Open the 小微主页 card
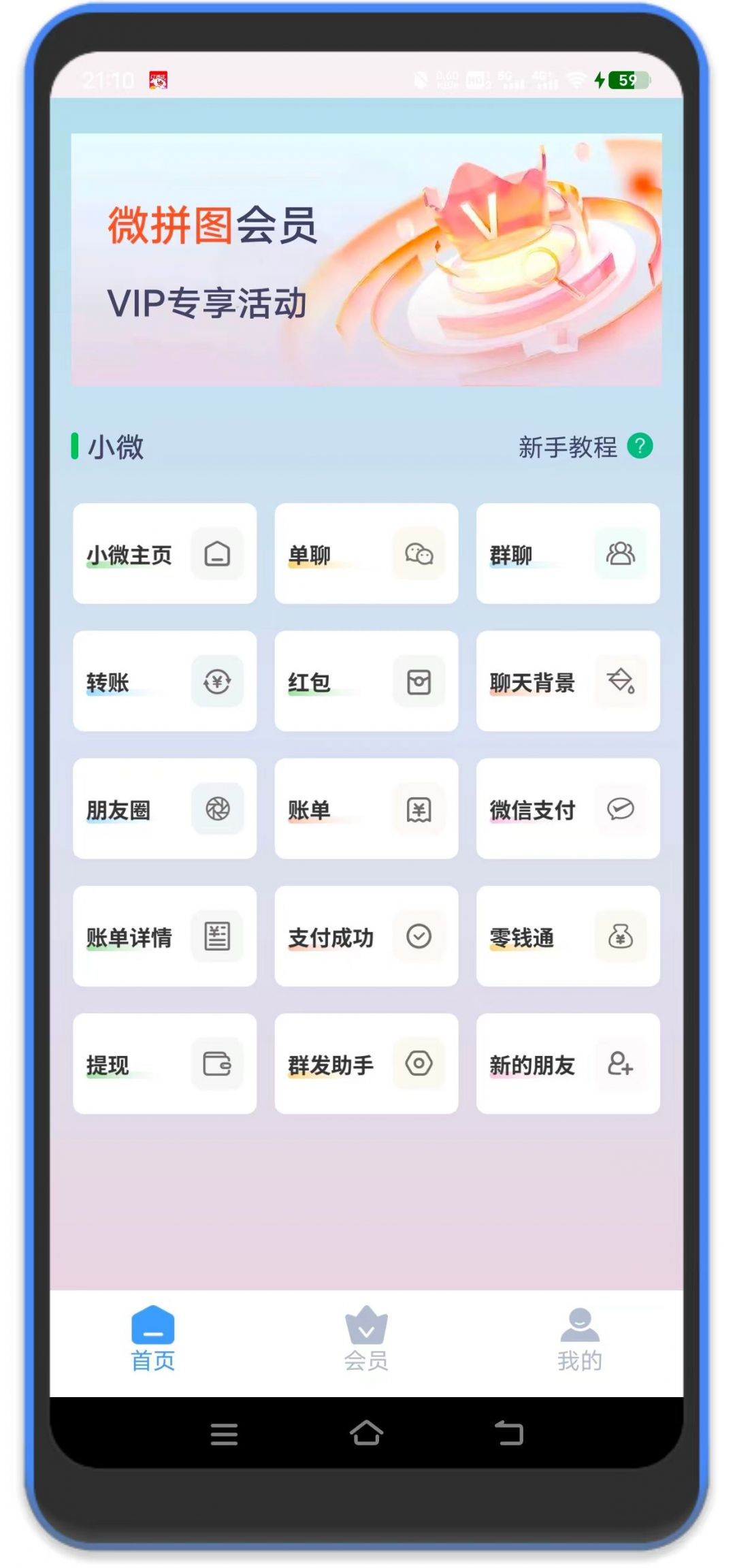The image size is (735, 1568). pos(165,554)
